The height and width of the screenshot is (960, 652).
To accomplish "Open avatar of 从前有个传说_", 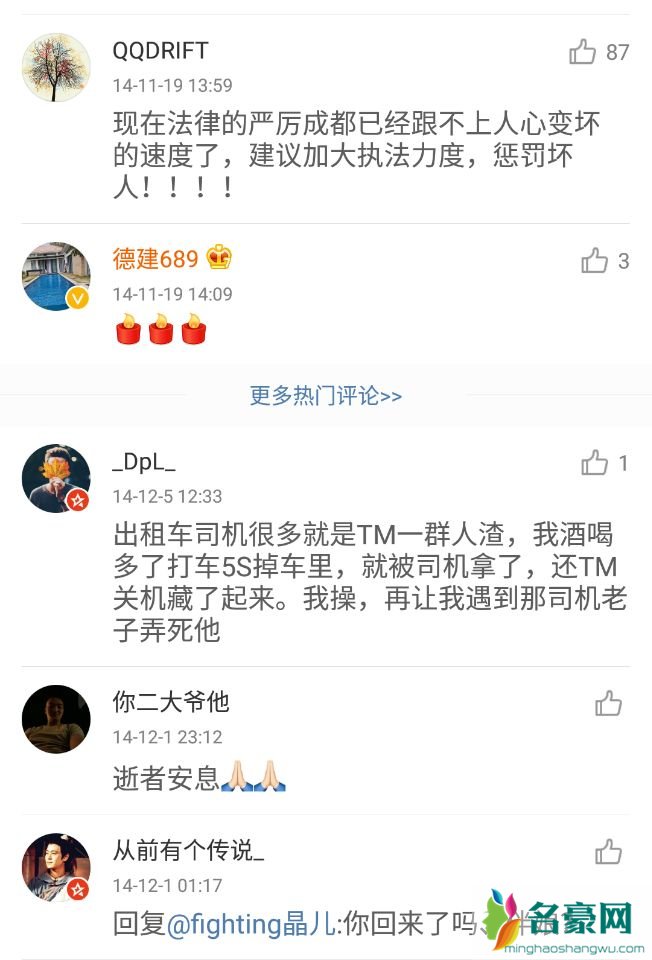I will coord(56,867).
